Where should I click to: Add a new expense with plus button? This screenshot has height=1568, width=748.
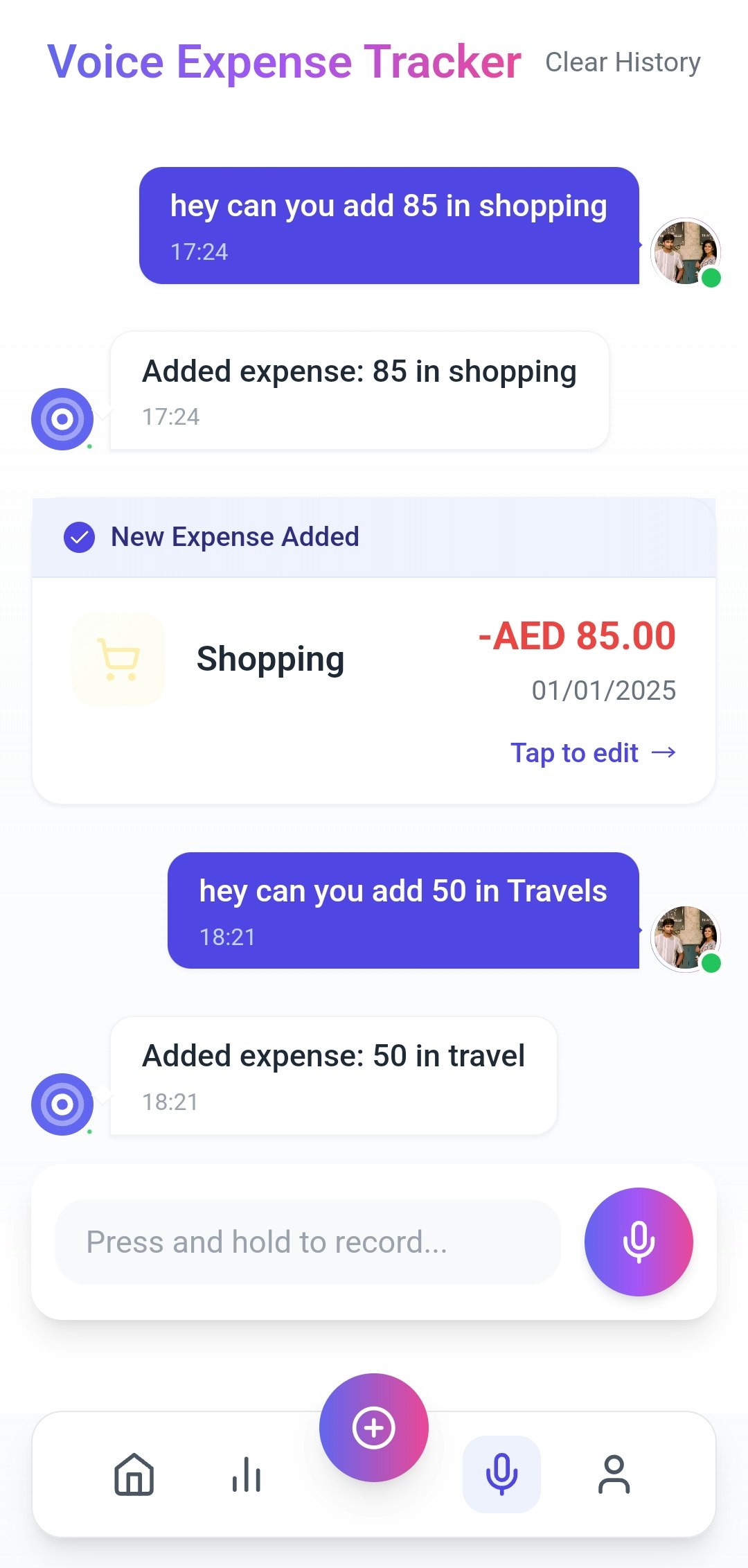click(x=374, y=1427)
